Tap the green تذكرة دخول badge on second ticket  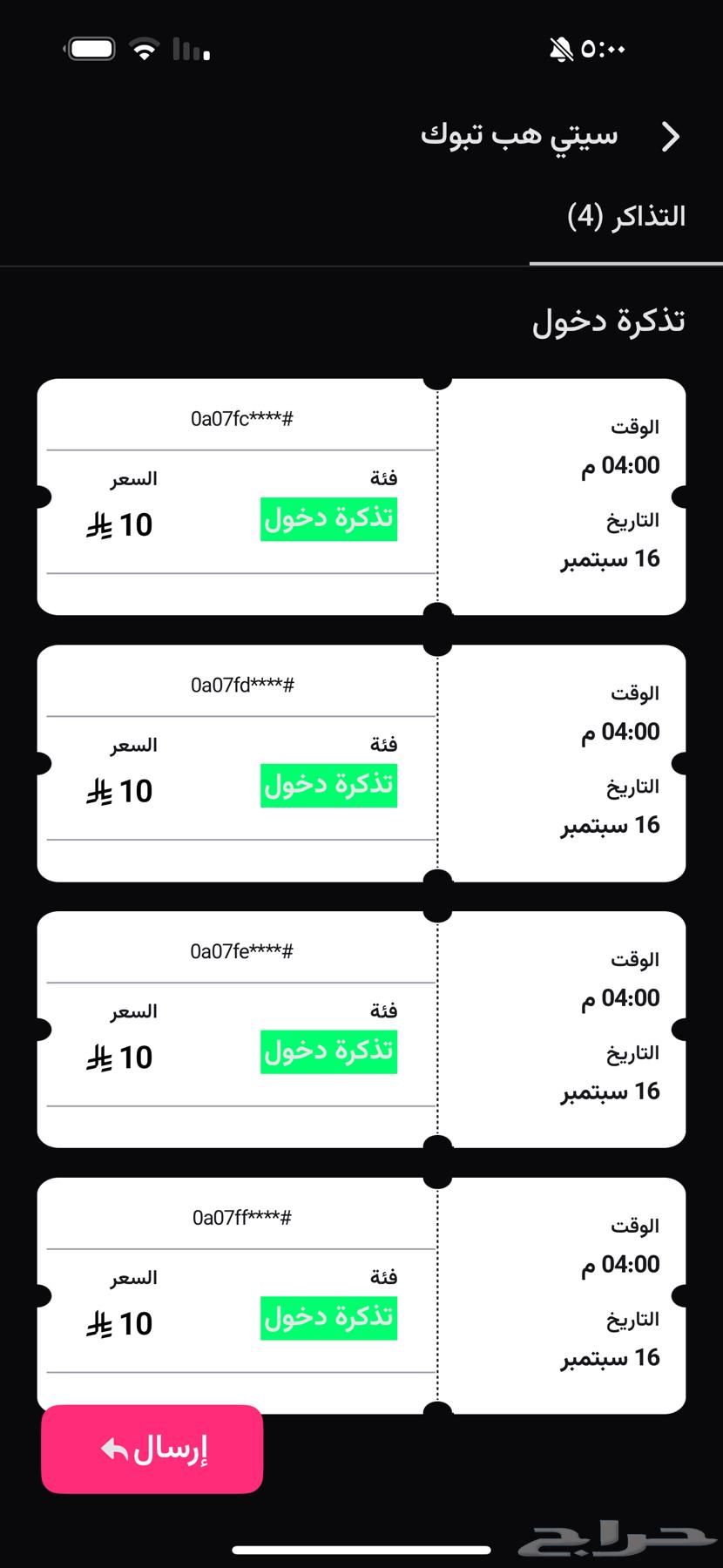328,784
